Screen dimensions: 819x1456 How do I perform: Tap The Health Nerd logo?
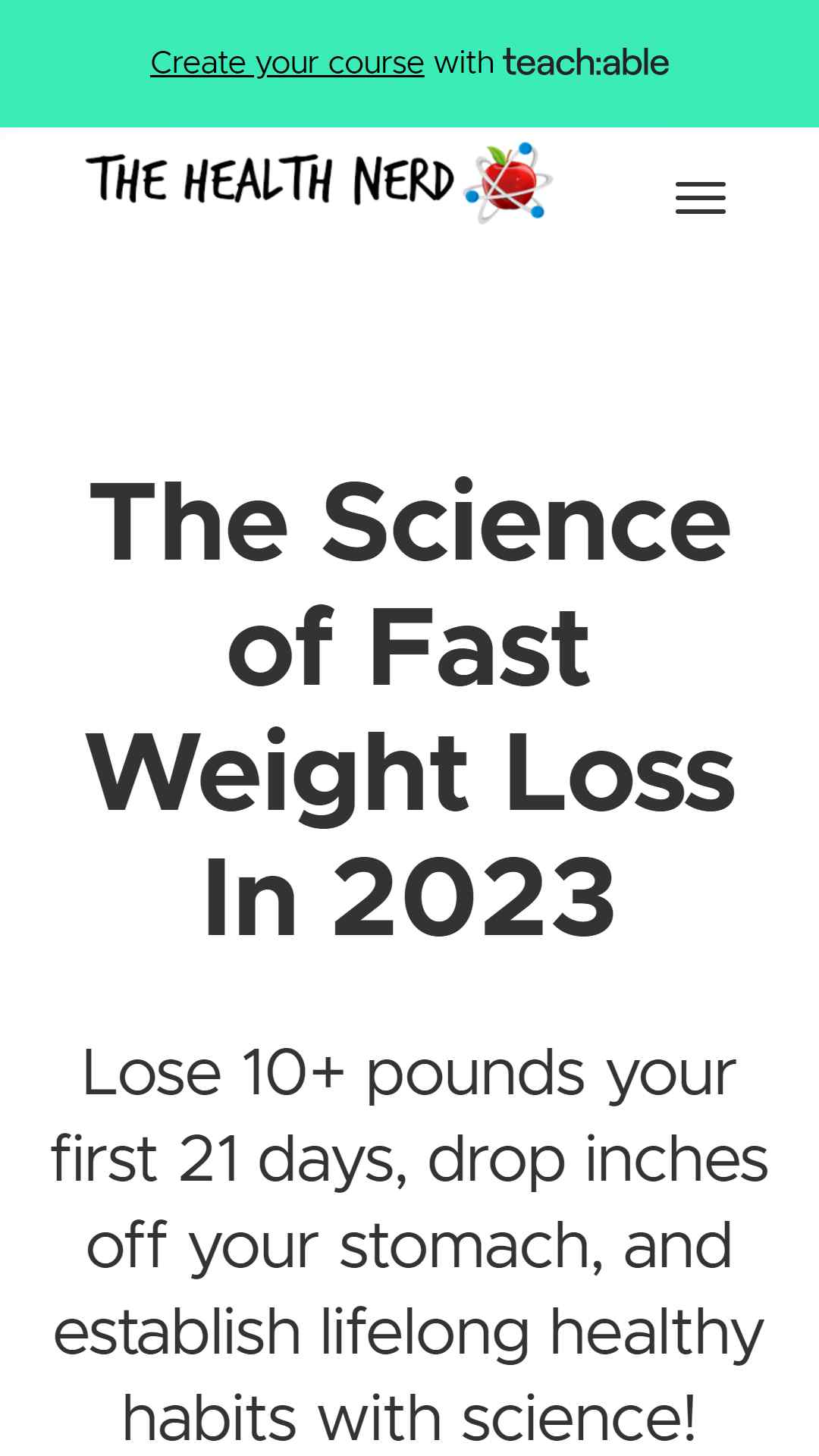pos(319,182)
